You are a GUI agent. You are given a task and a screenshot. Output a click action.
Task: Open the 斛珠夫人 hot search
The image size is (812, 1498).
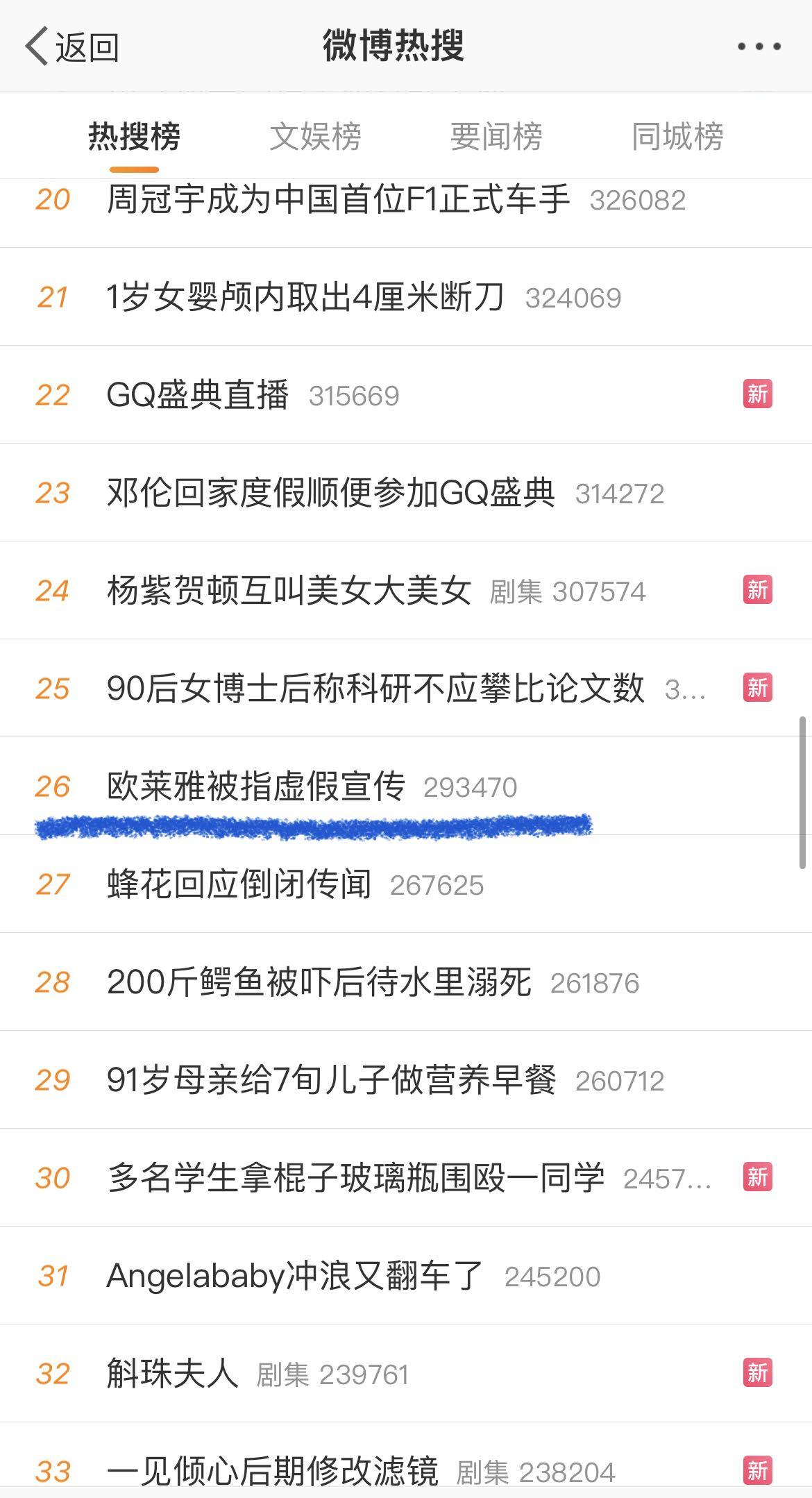pos(173,1374)
